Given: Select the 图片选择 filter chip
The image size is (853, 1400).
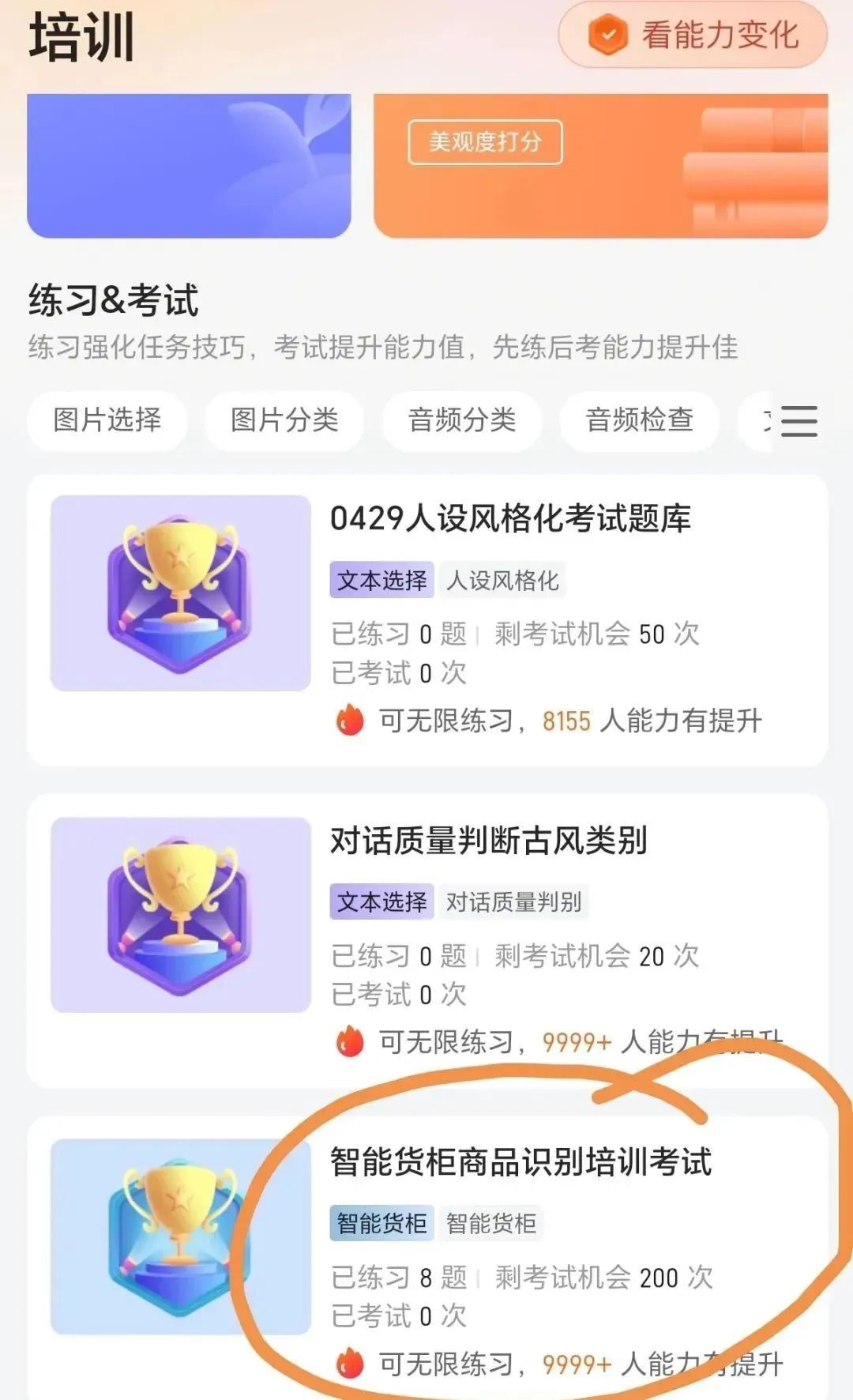Looking at the screenshot, I should point(107,420).
